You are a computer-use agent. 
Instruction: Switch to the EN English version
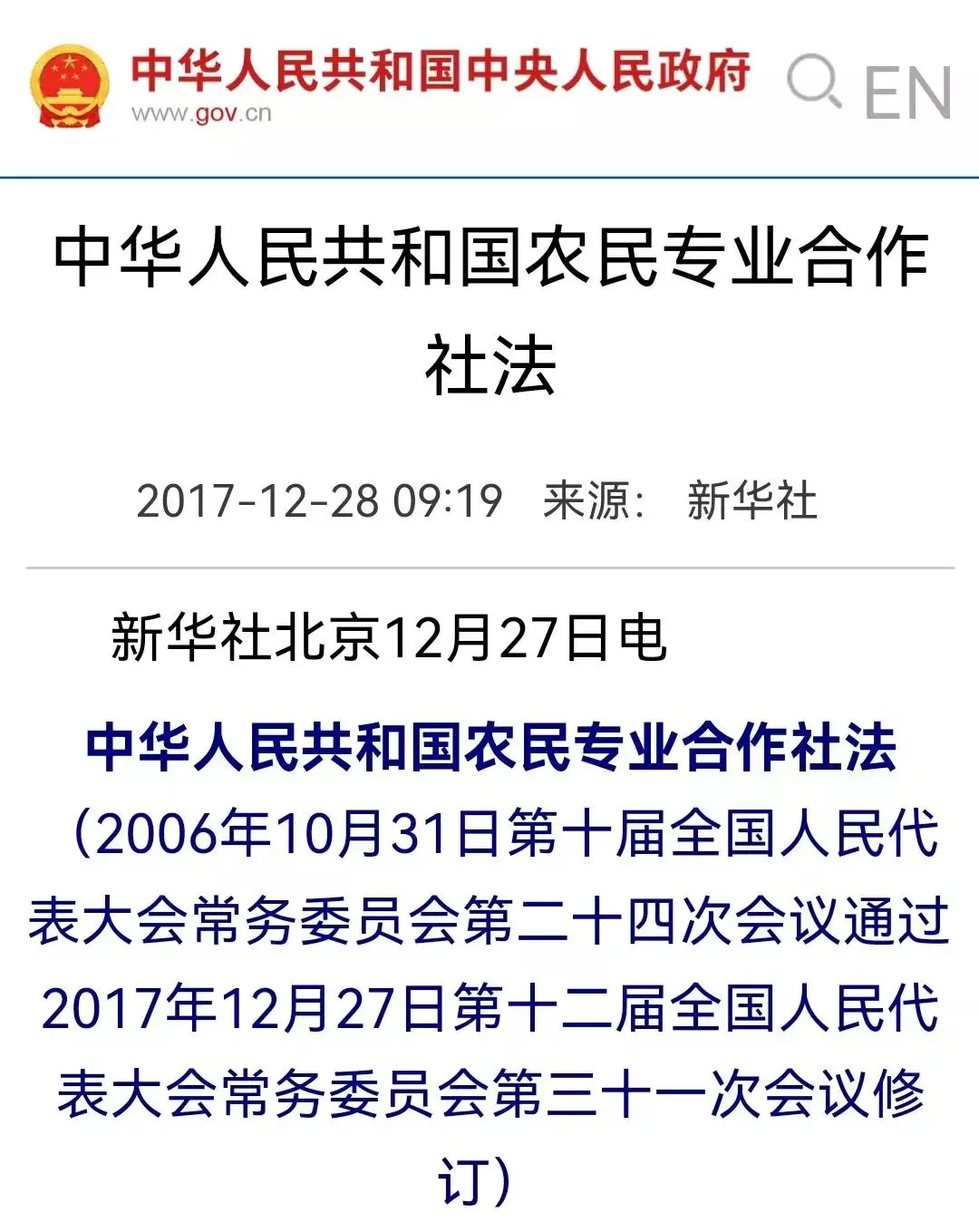[x=906, y=92]
